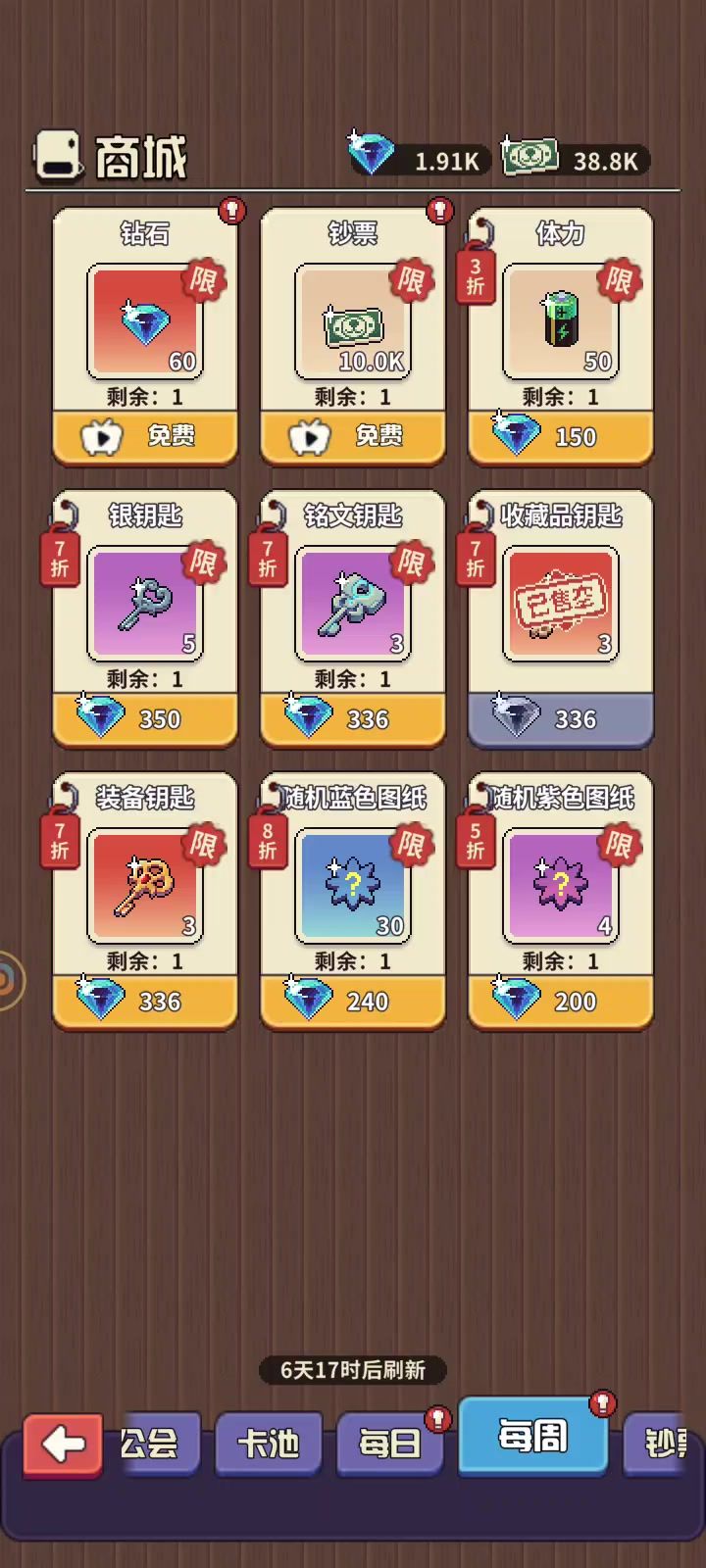Claim the free 钻石 (60 diamonds) offer

tap(145, 435)
